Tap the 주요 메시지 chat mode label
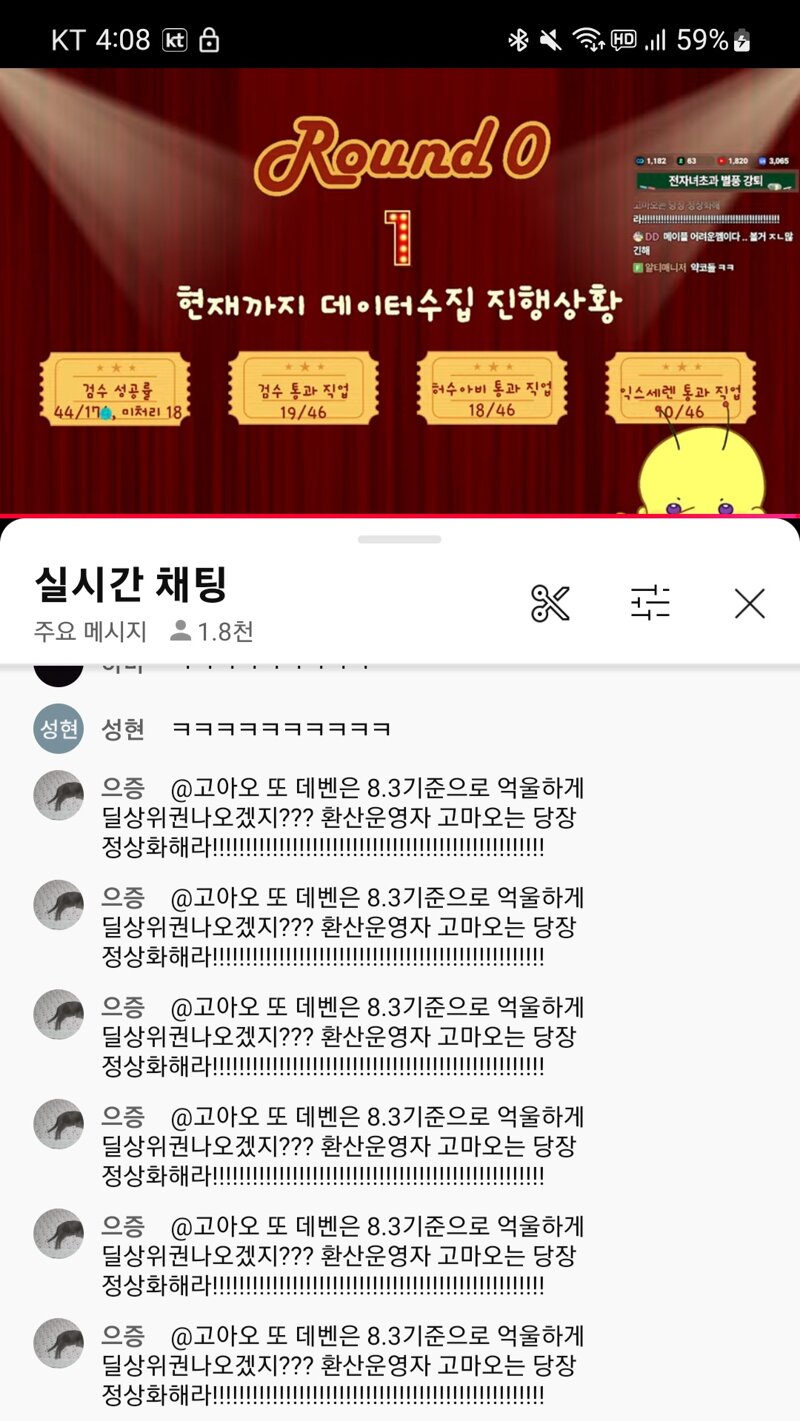Image resolution: width=800 pixels, height=1421 pixels. click(x=90, y=632)
